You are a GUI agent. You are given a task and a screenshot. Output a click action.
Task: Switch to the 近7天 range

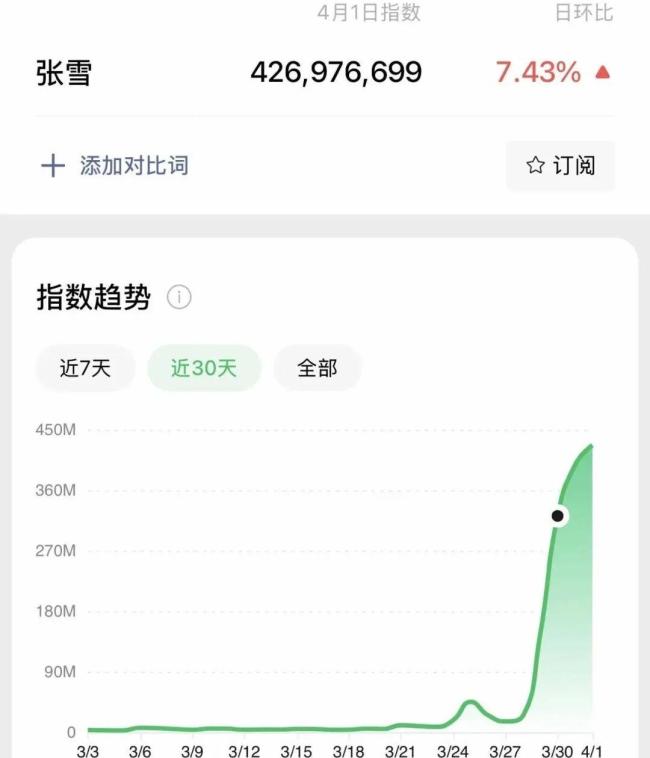point(85,368)
